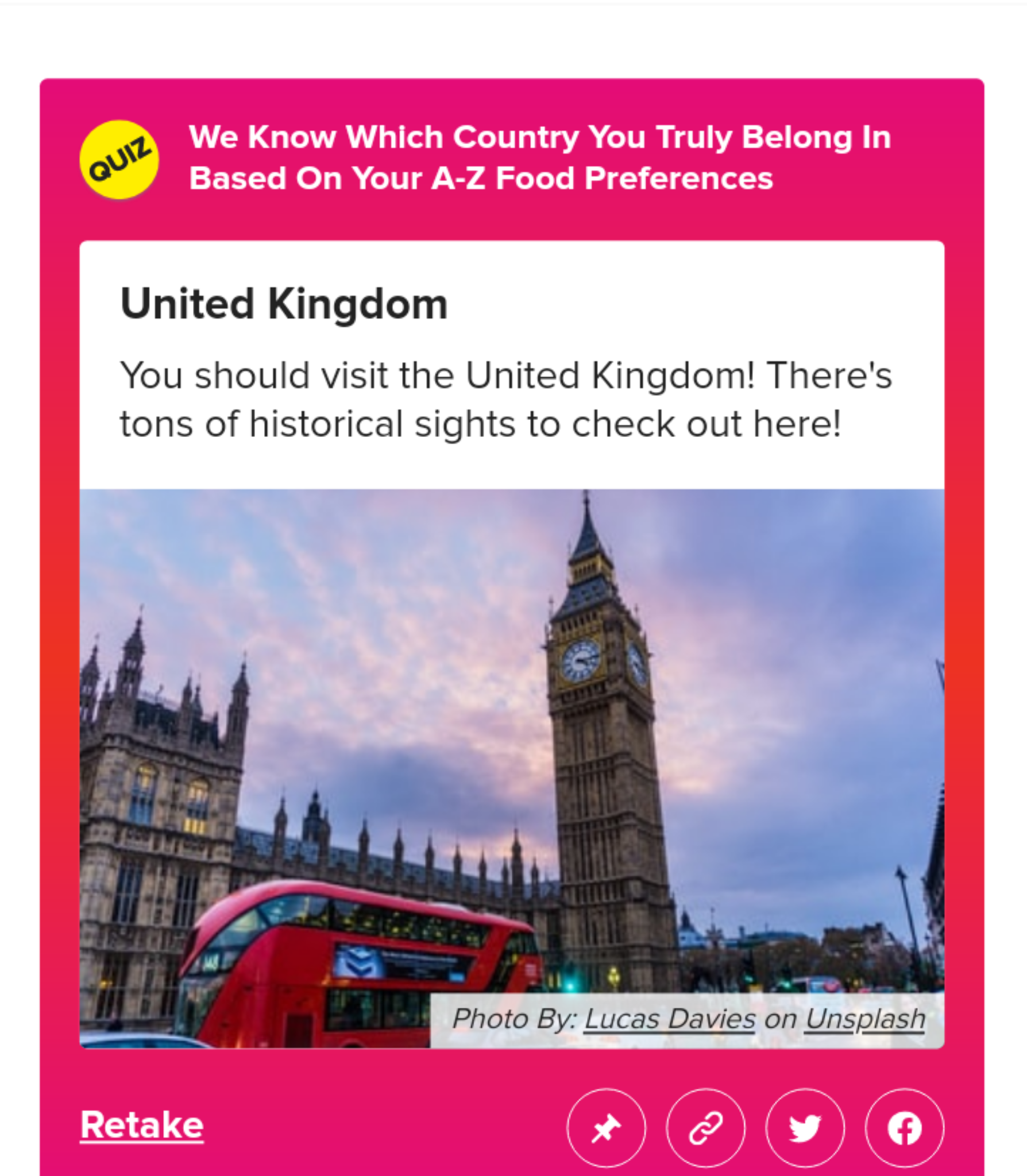
Task: Share the result on Twitter
Action: click(x=805, y=1128)
